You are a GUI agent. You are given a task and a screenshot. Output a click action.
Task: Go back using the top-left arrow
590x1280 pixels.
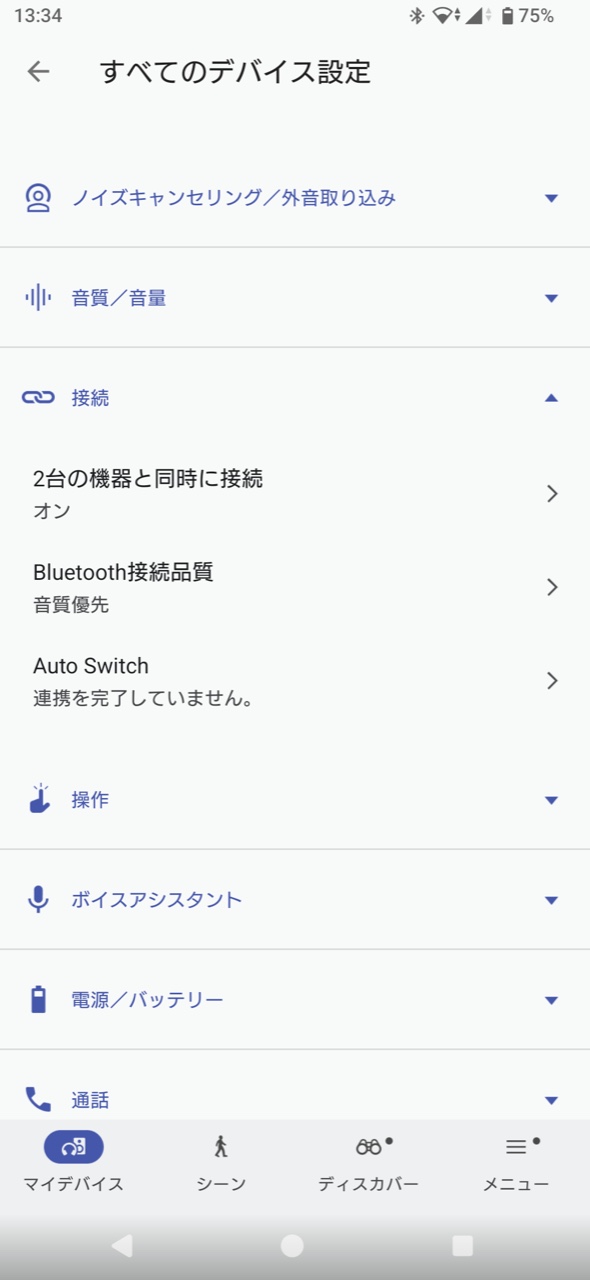[38, 72]
